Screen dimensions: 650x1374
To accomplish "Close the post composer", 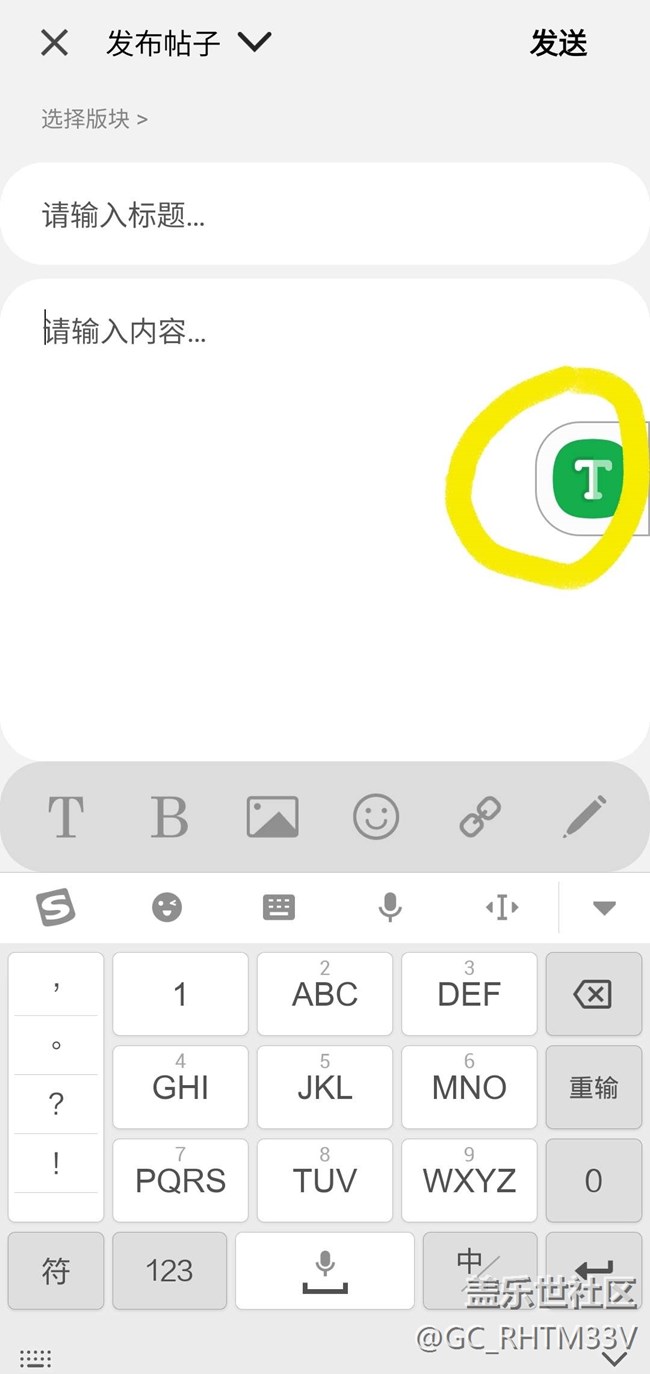I will [x=54, y=43].
